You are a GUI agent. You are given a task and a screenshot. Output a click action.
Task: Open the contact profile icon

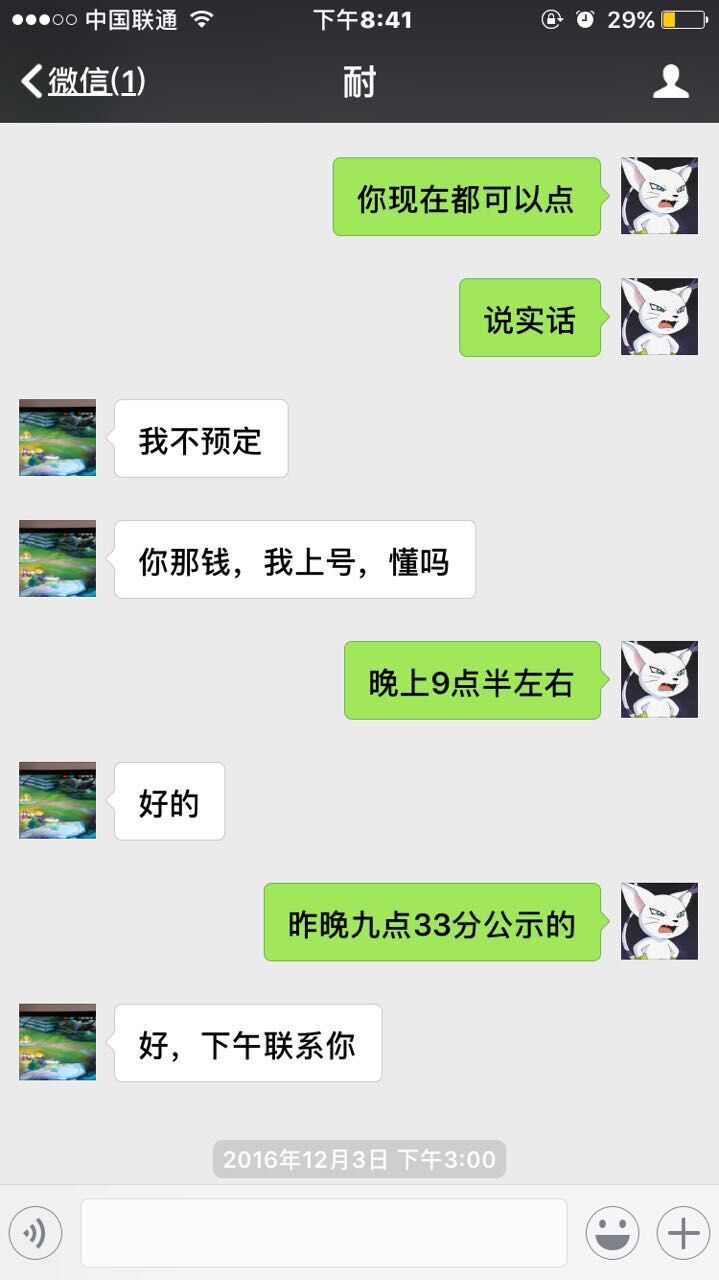[670, 82]
